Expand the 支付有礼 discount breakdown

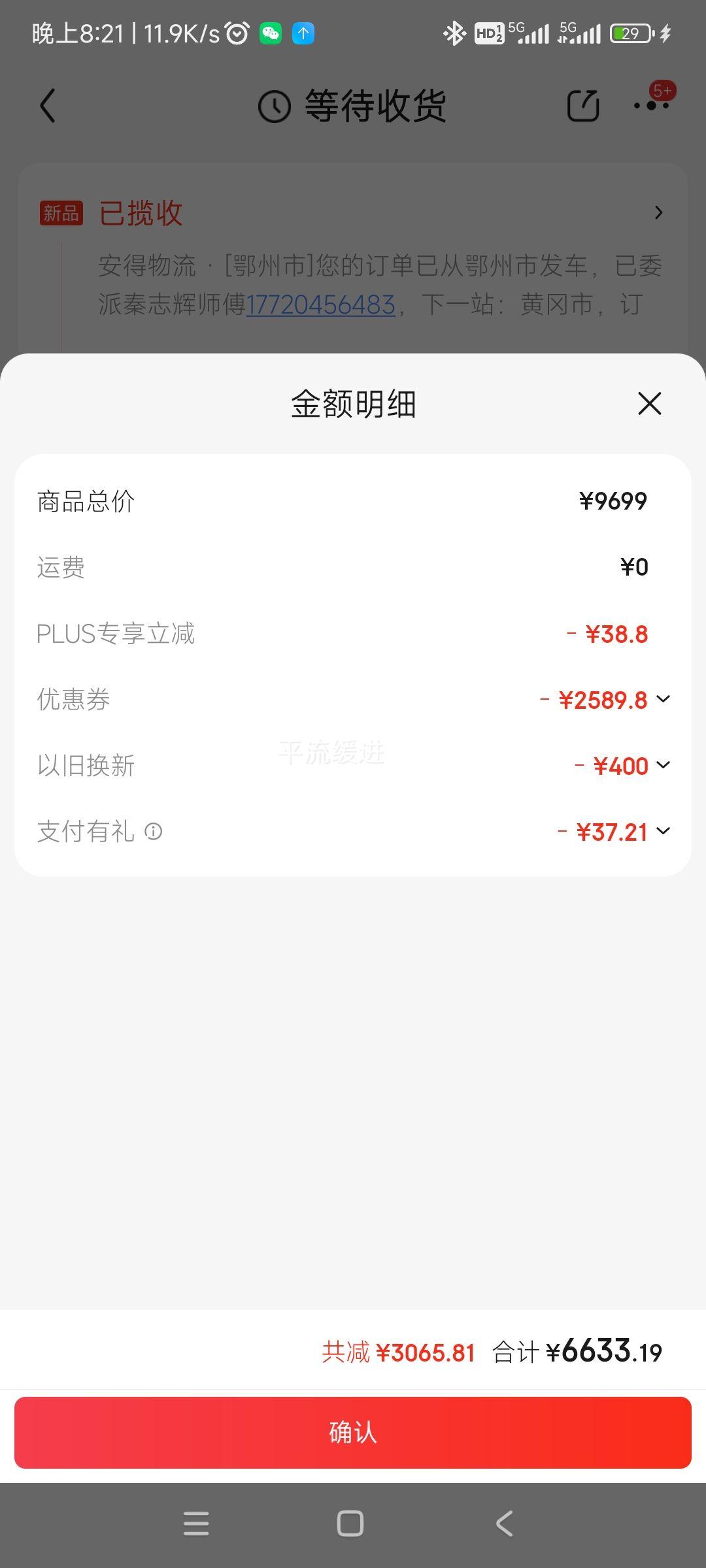coord(663,831)
